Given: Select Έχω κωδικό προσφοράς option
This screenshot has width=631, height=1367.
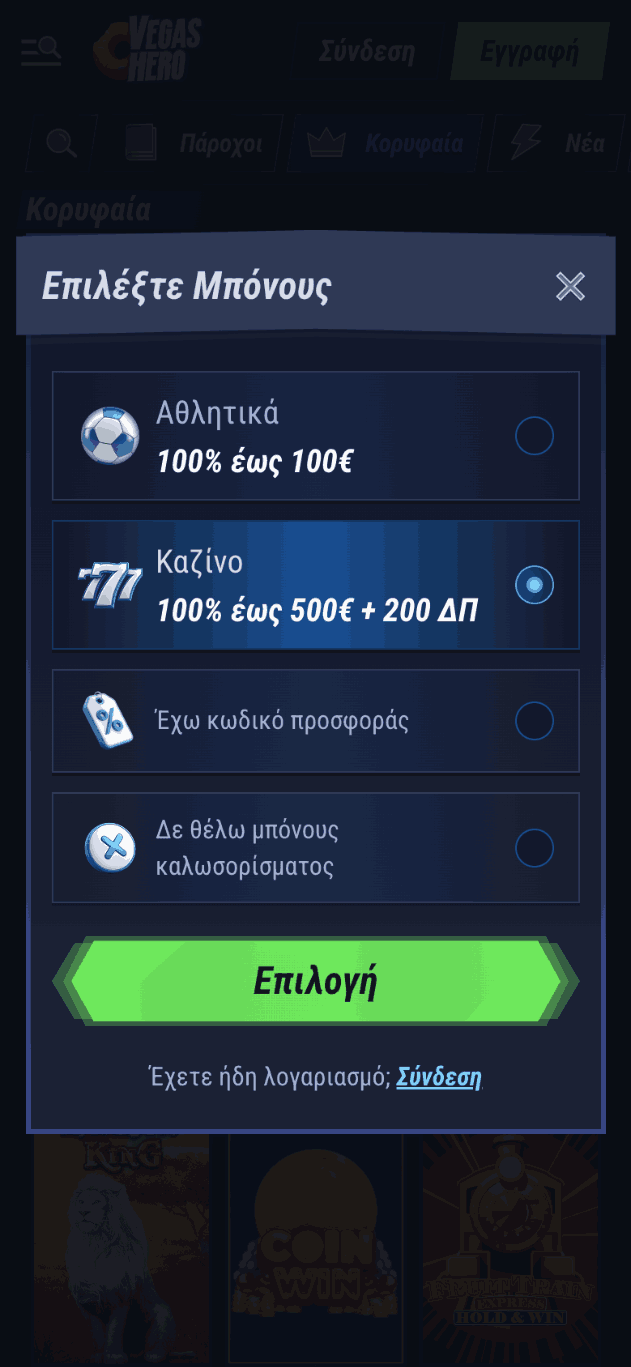Looking at the screenshot, I should [533, 720].
